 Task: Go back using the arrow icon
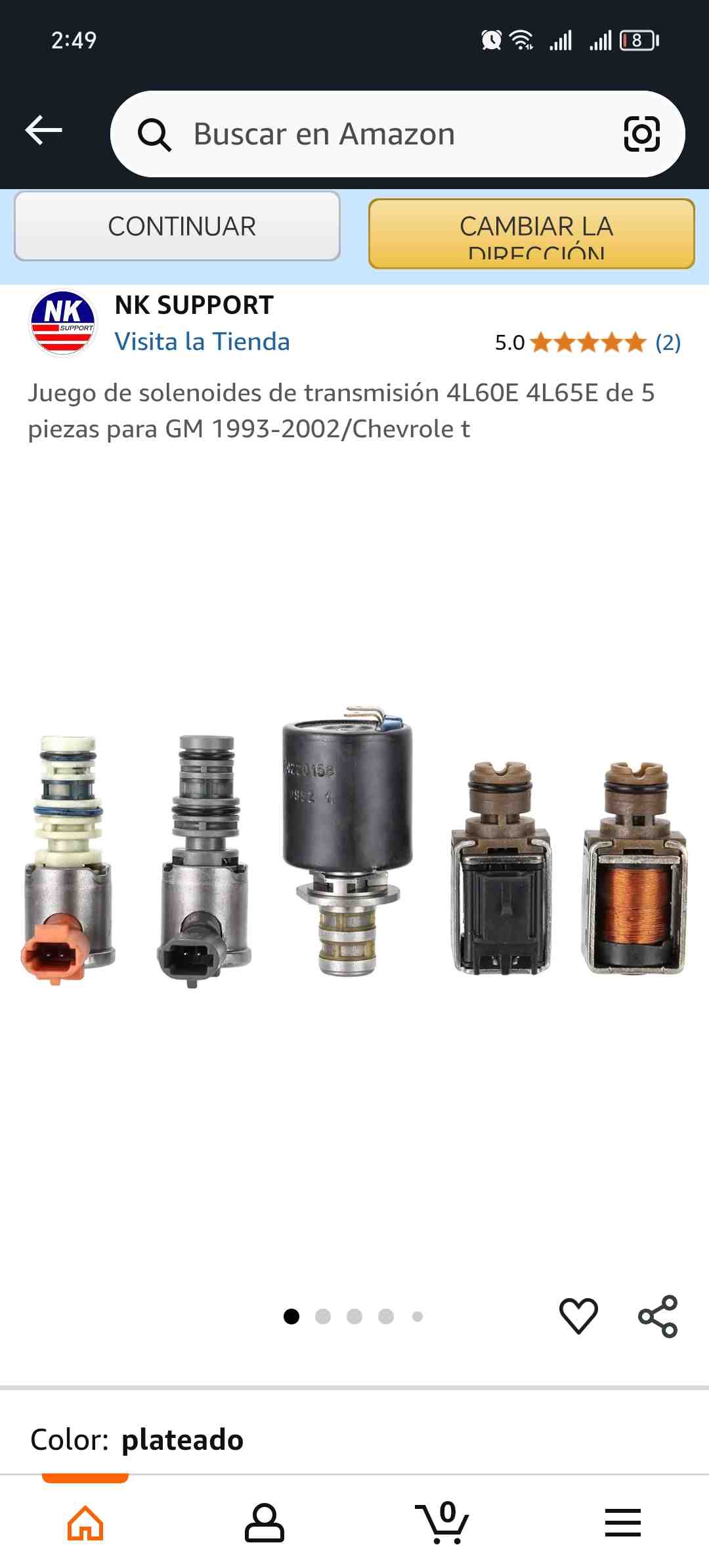[x=43, y=131]
